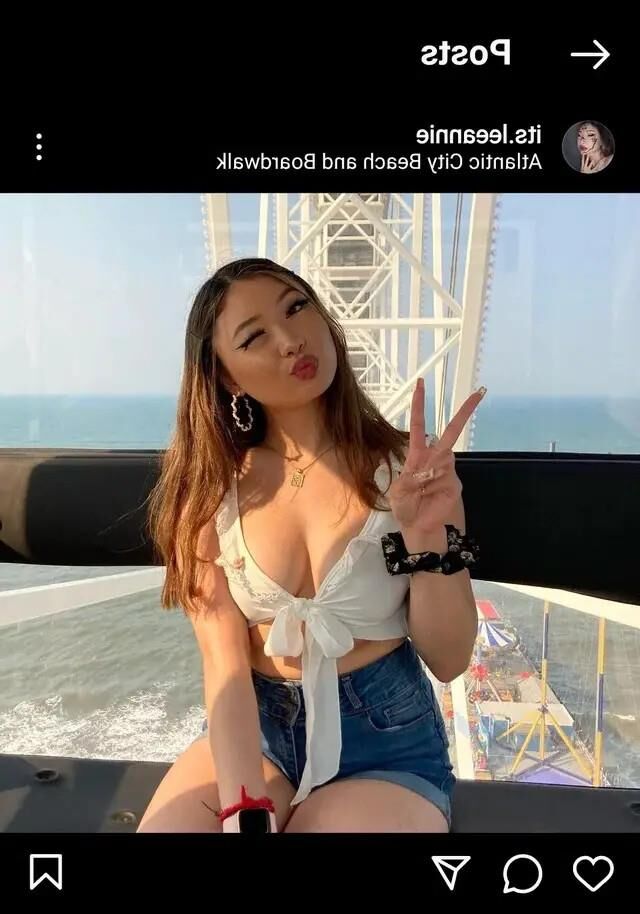Comment on this post
Screen dimensions: 640x914
tap(522, 873)
